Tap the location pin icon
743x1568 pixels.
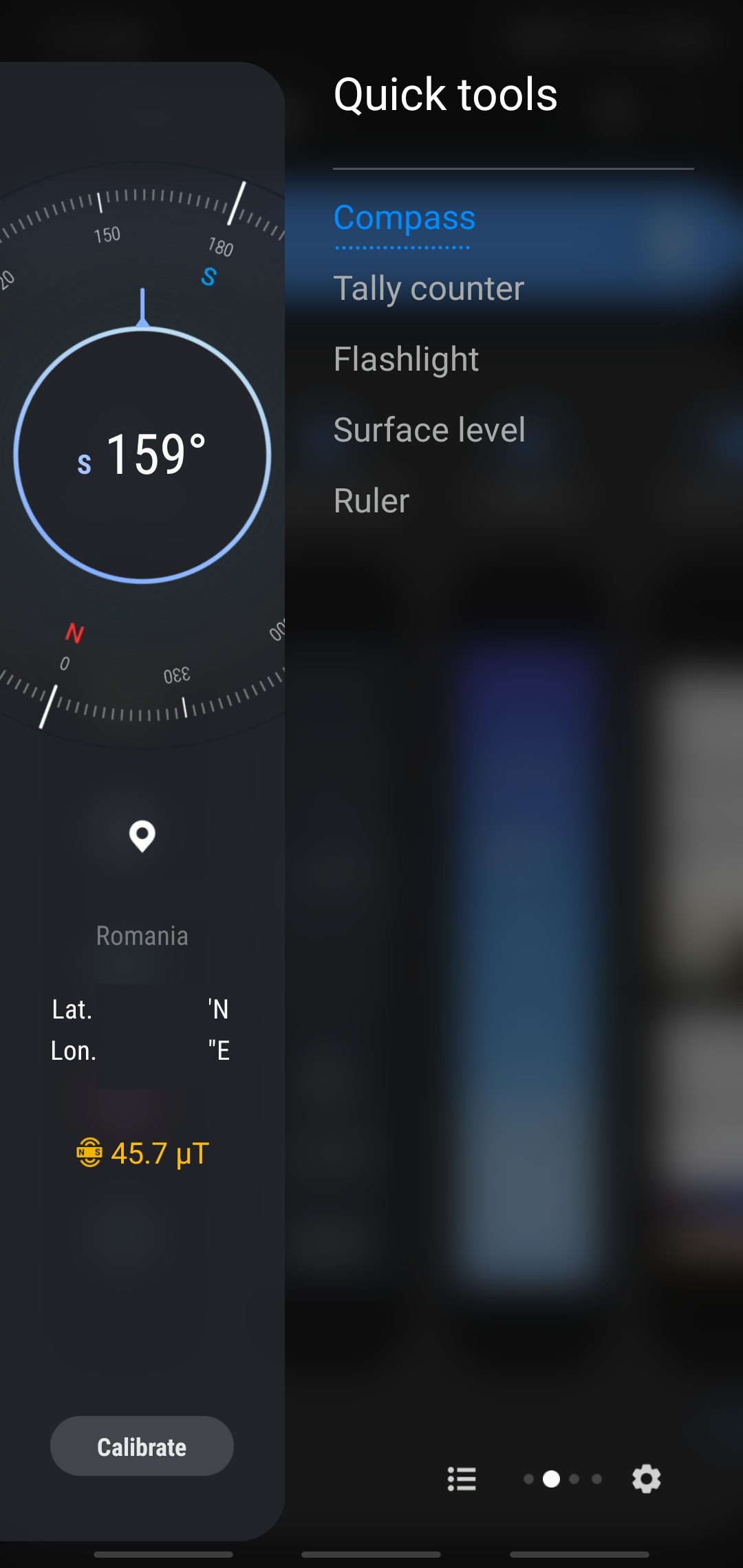point(142,836)
